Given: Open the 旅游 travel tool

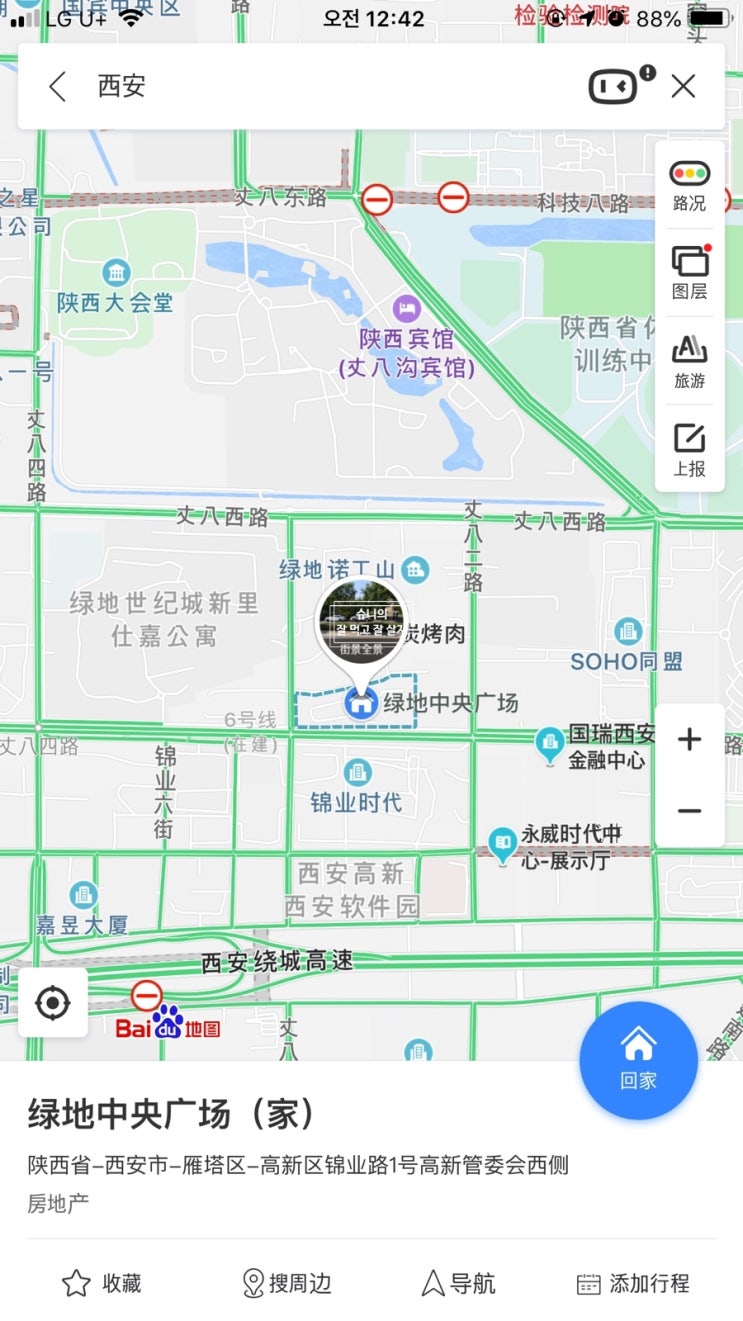Looking at the screenshot, I should [689, 361].
